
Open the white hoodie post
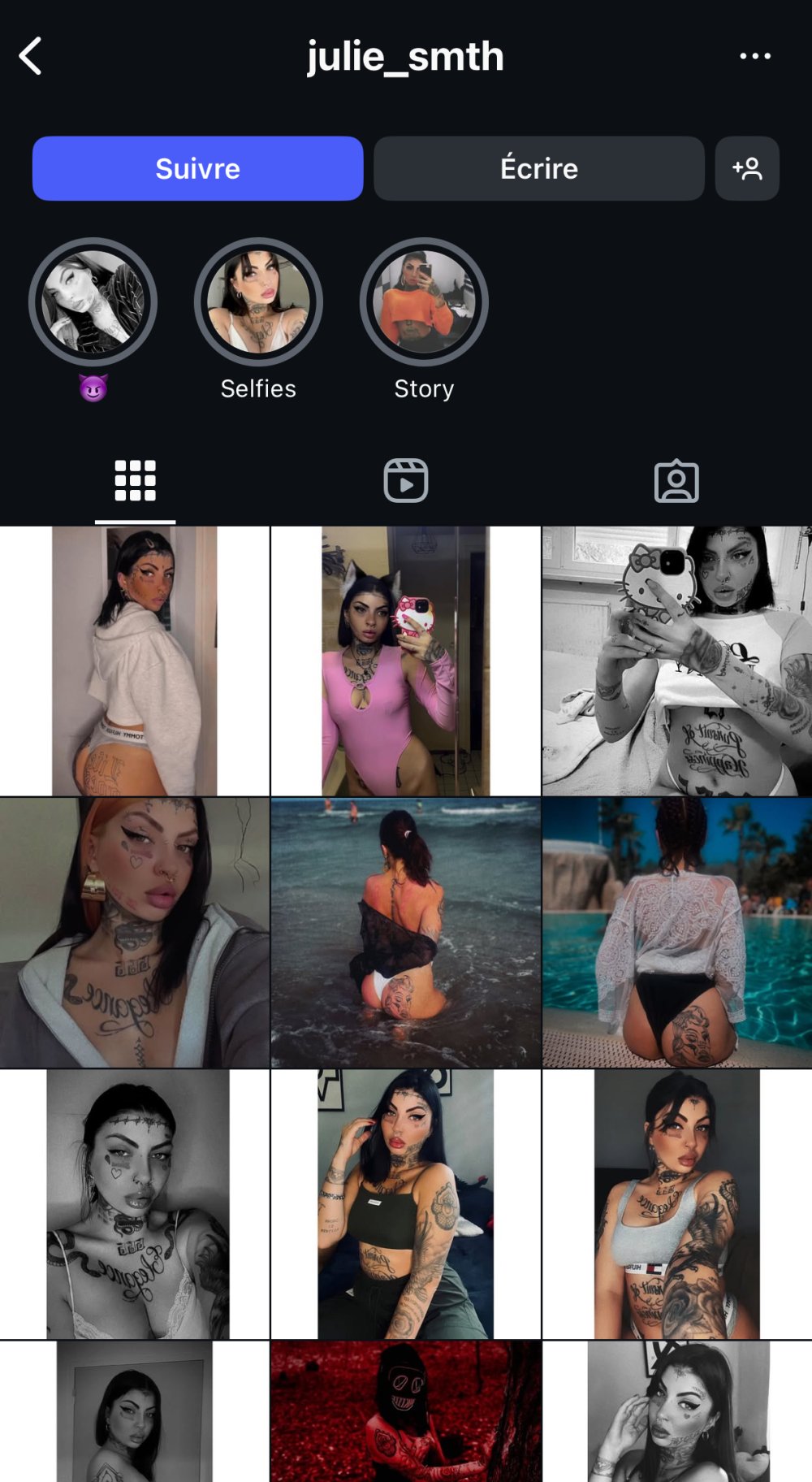pos(135,661)
